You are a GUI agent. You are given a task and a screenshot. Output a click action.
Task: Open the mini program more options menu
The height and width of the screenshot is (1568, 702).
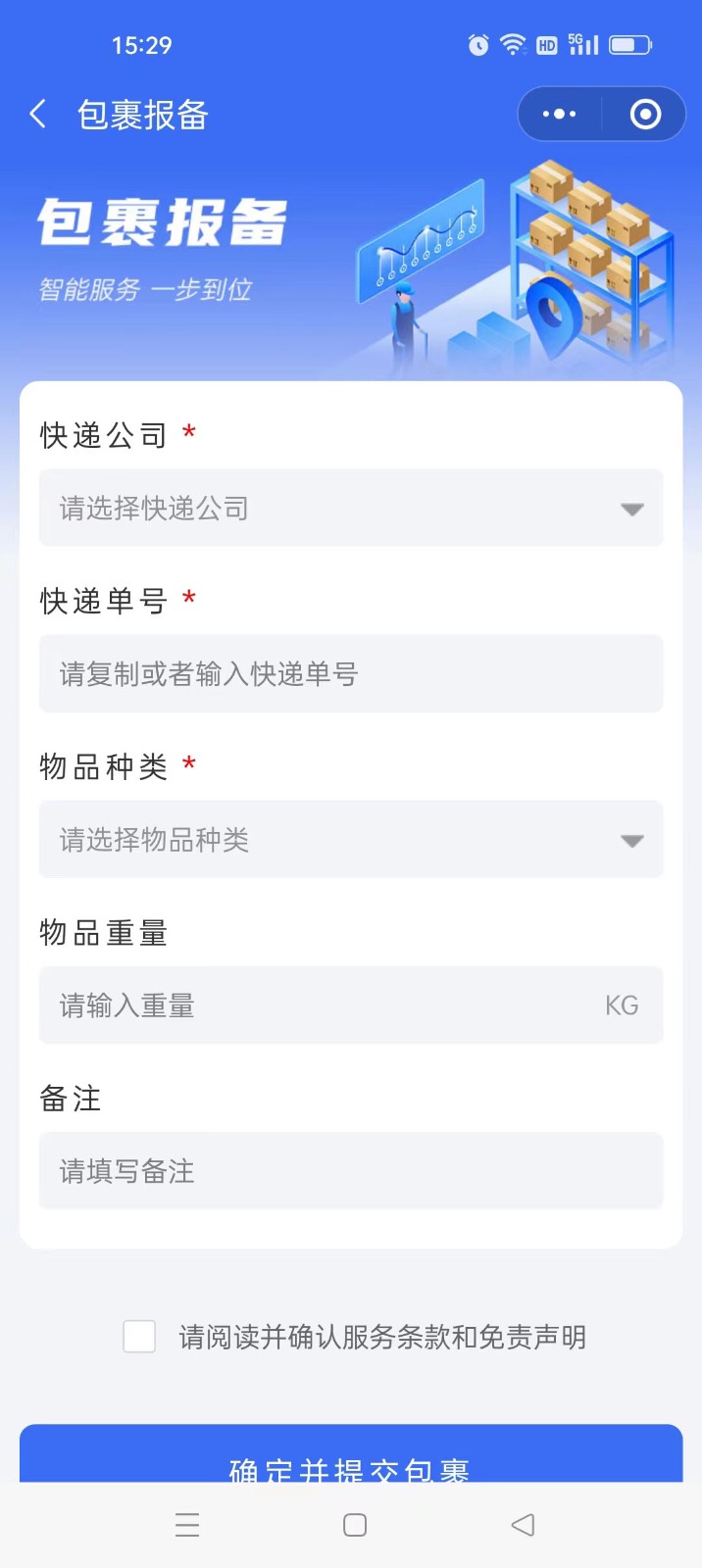559,115
